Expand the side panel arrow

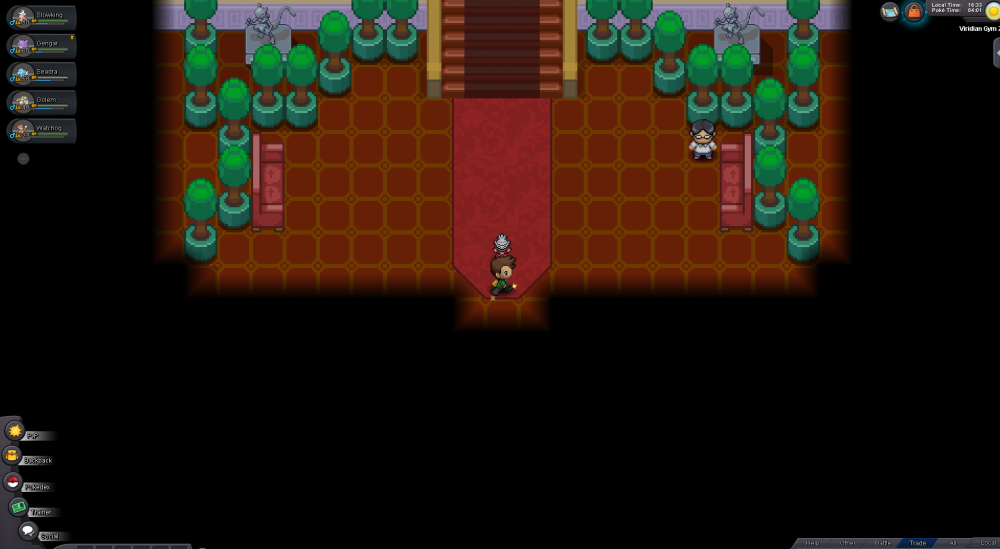coord(996,53)
